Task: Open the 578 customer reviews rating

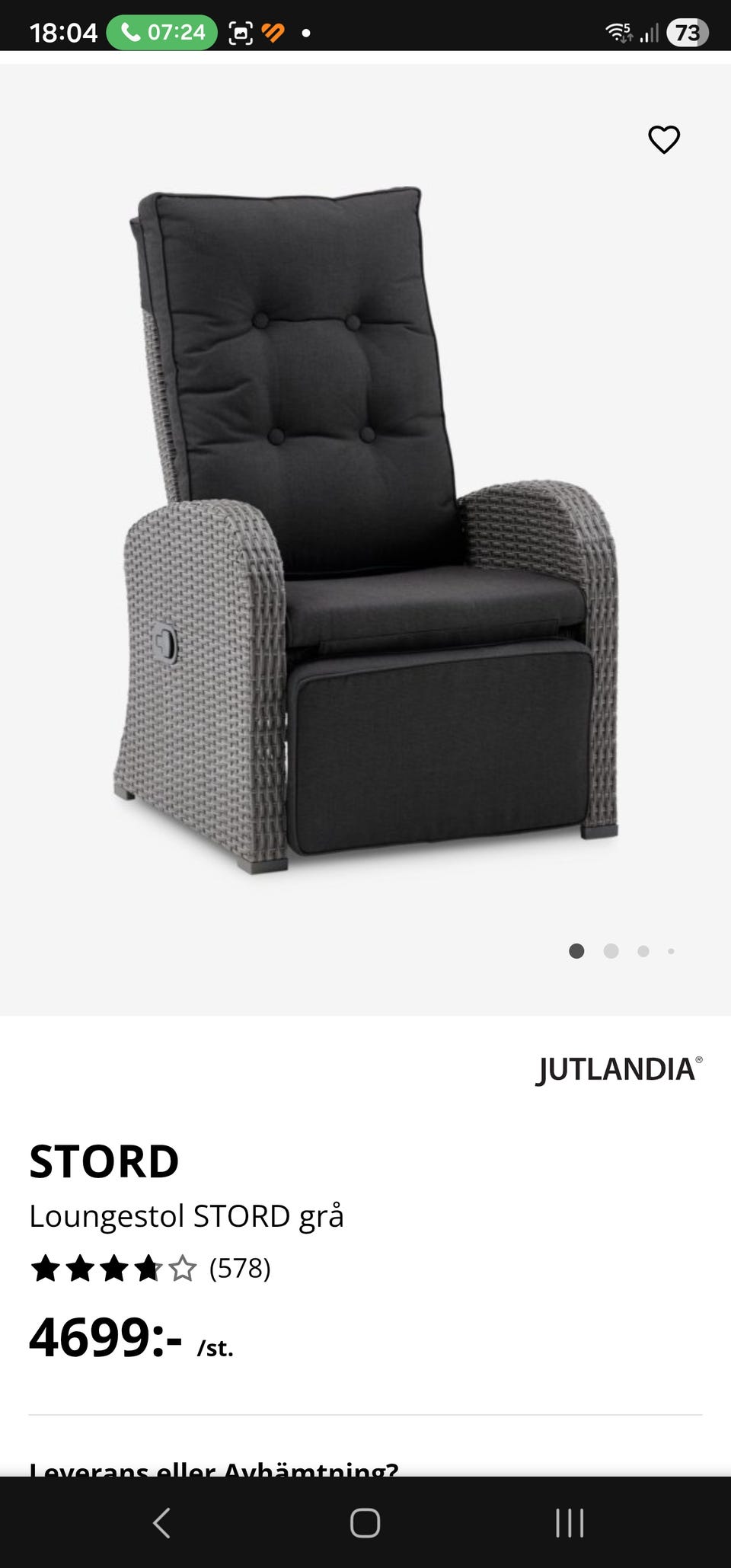Action: click(x=151, y=1269)
